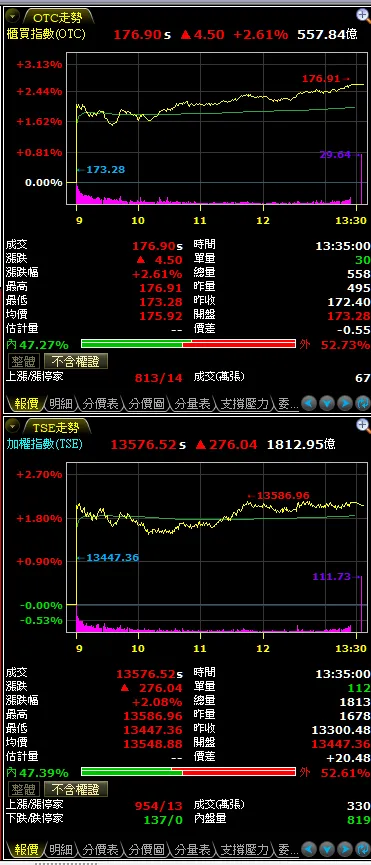
Task: Open the dropdown arrow beside TSE走勢
Action: [13, 426]
